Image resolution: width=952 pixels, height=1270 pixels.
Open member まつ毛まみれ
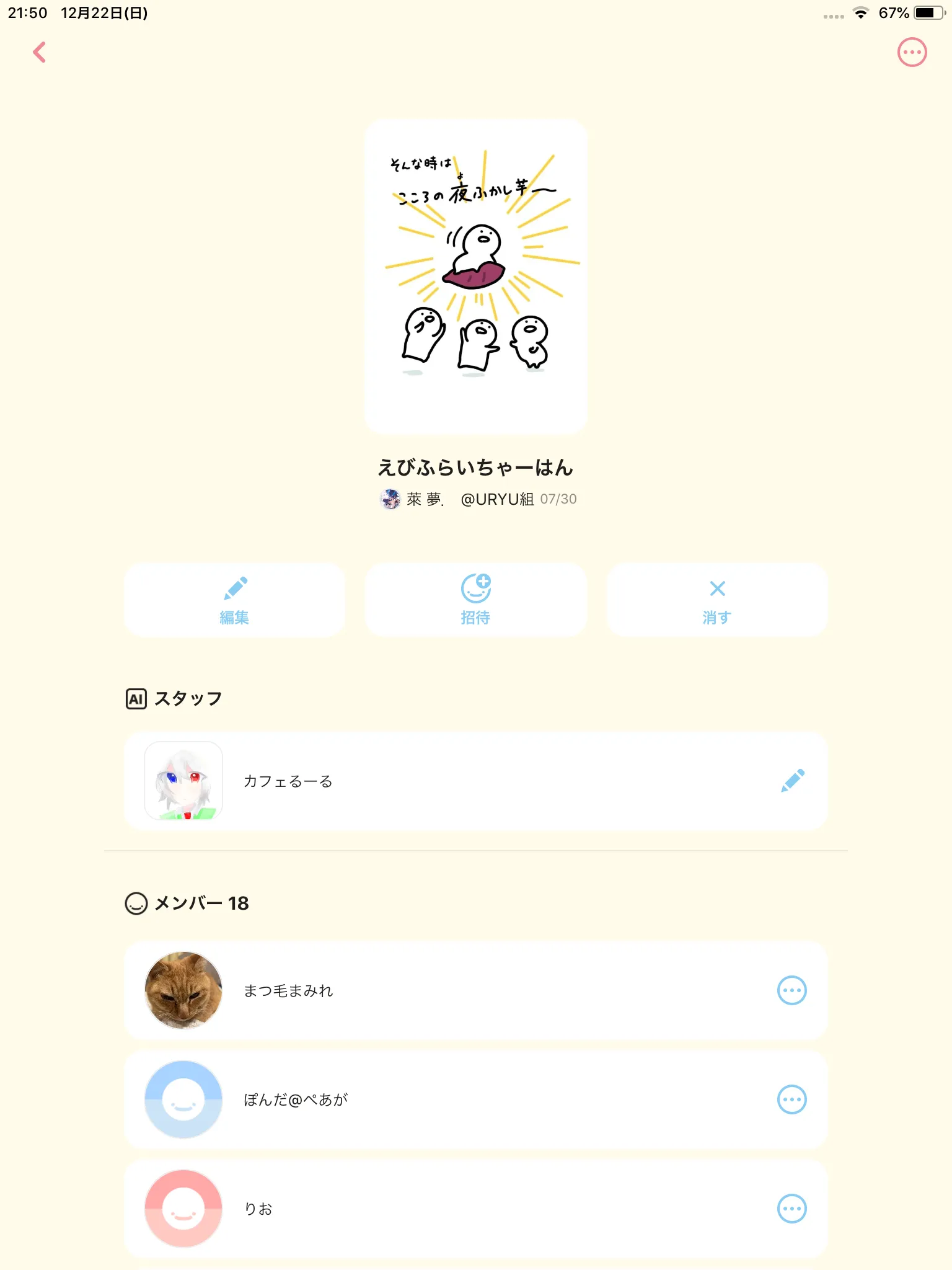point(476,990)
